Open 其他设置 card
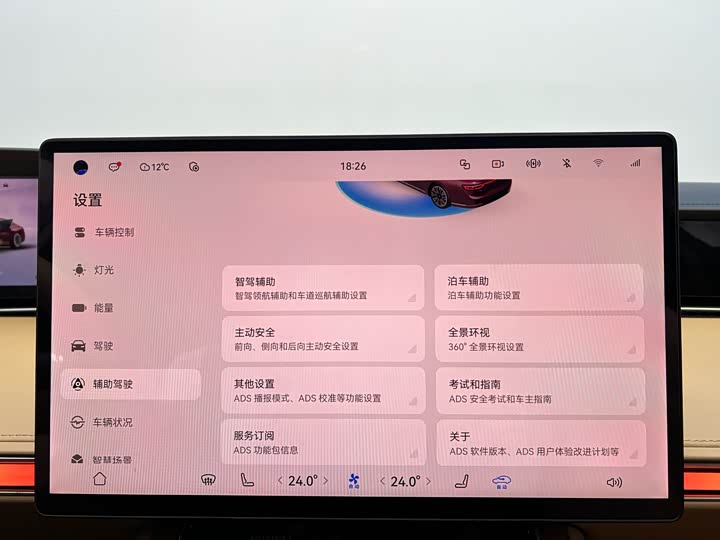This screenshot has height=540, width=720. (x=321, y=390)
